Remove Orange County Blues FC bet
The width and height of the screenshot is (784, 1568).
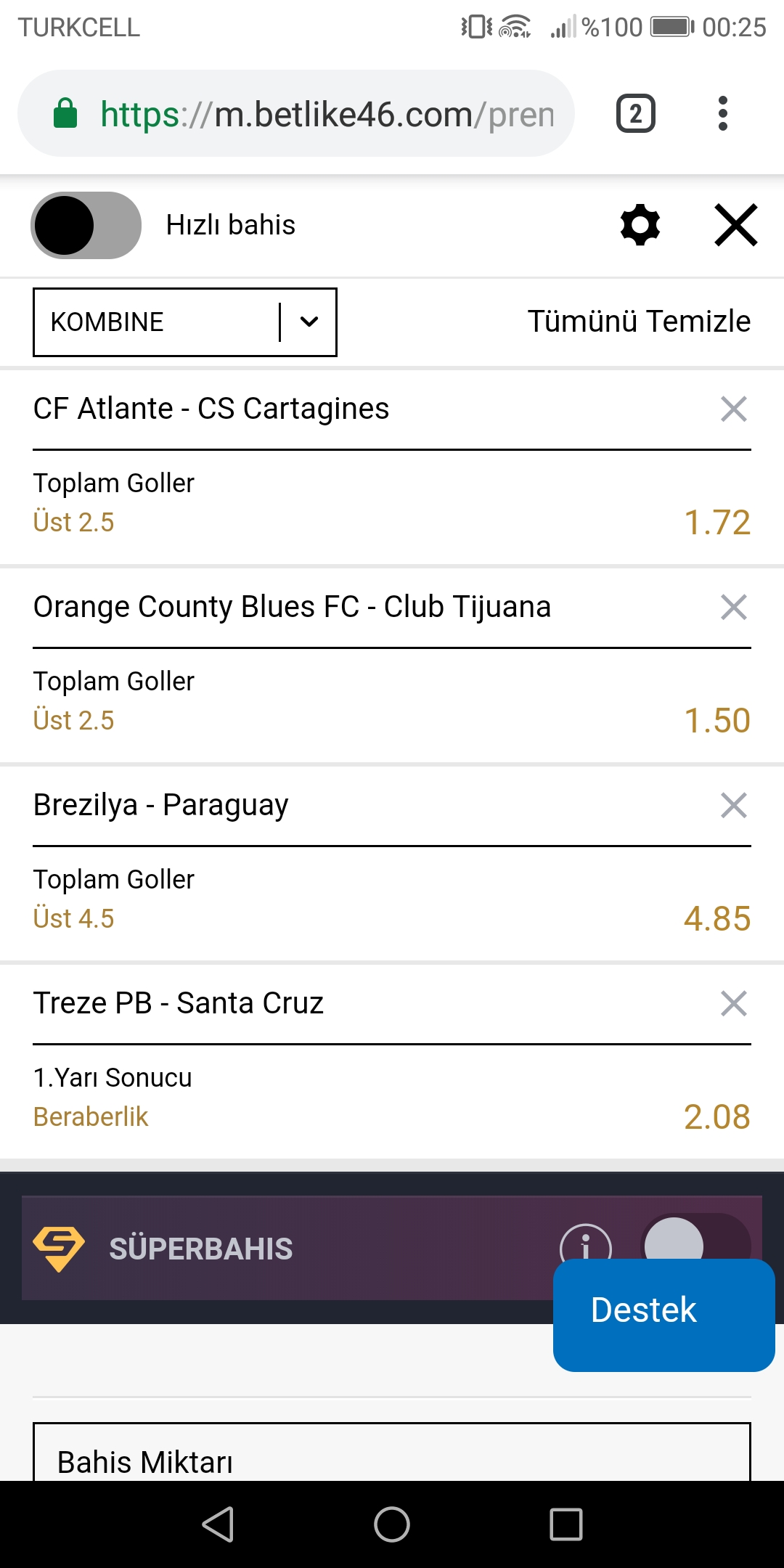click(734, 607)
